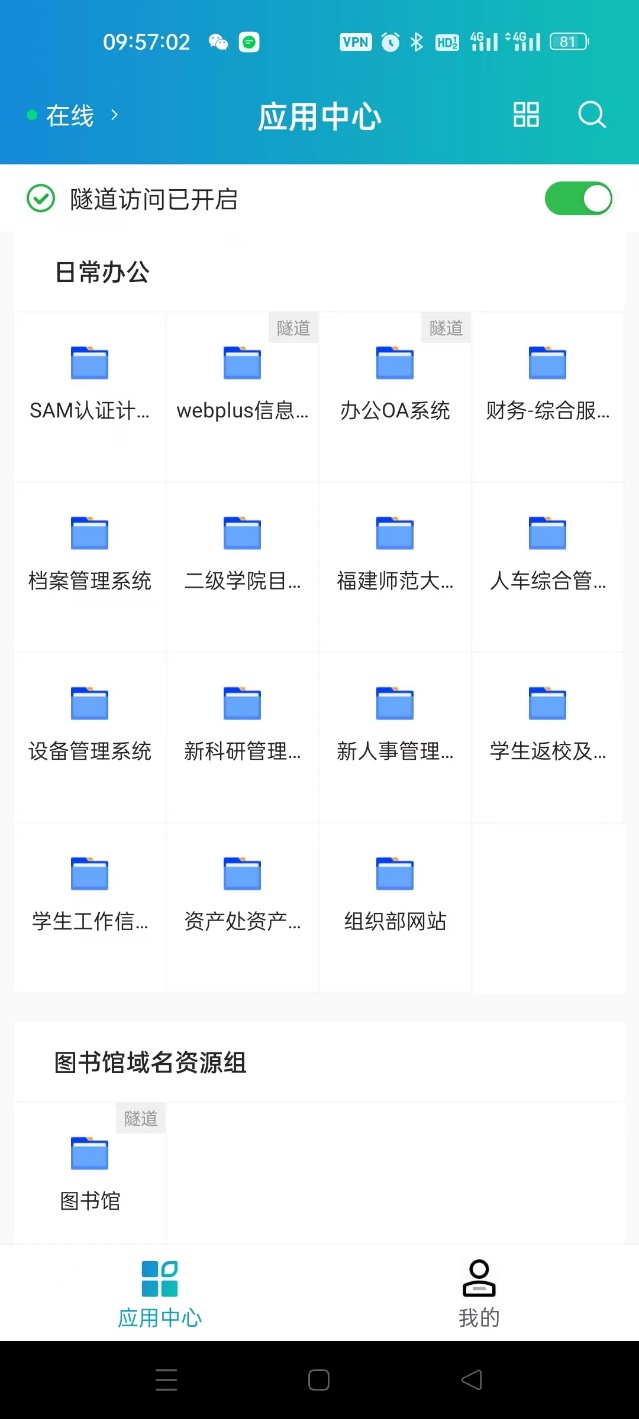This screenshot has height=1419, width=639.
Task: Open 办公OA系统
Action: 395,382
